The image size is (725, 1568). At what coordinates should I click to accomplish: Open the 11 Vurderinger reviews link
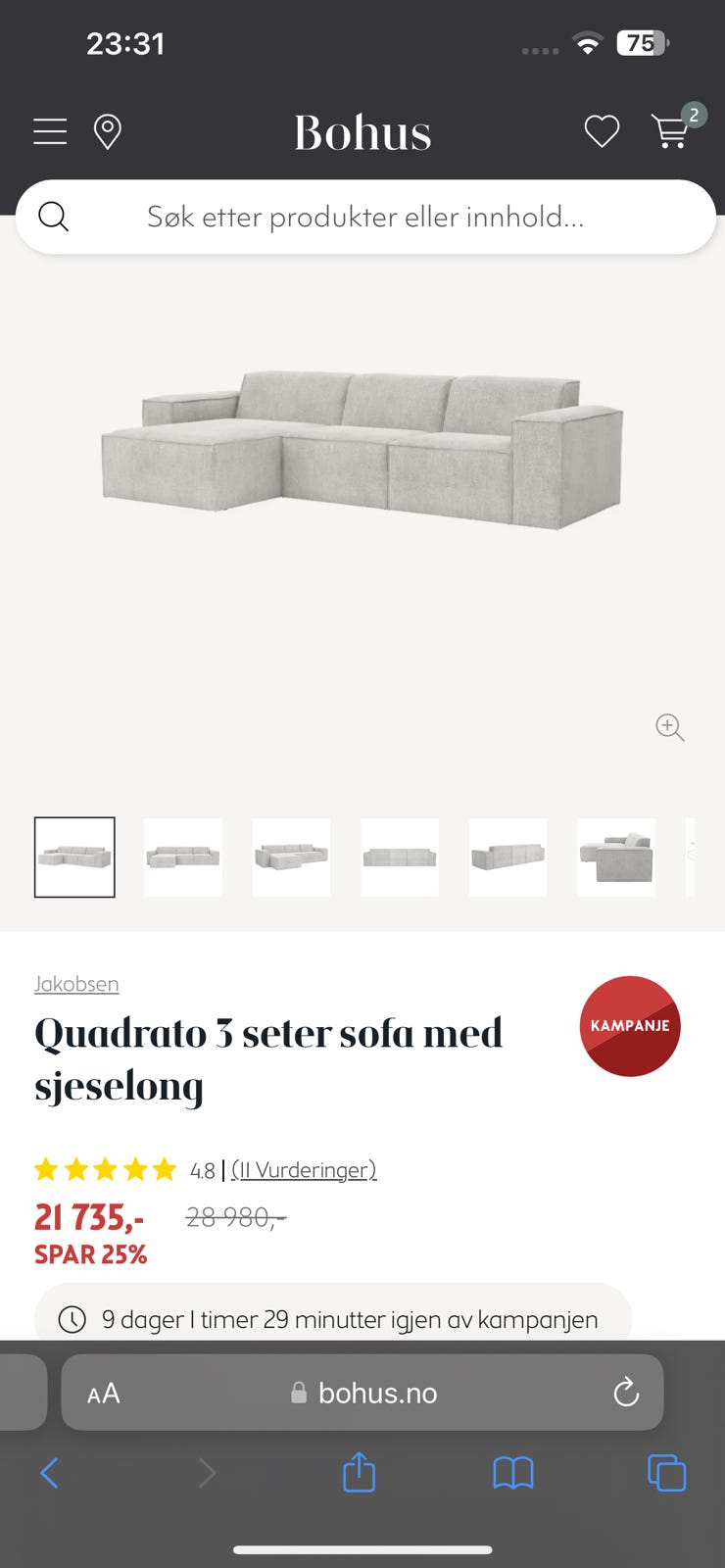[x=304, y=1169]
